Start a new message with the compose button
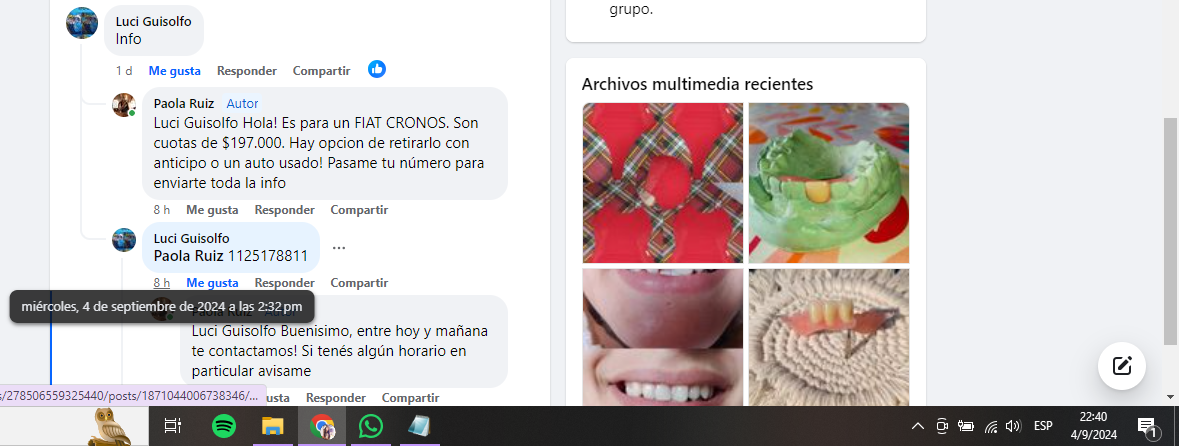 [x=1121, y=365]
